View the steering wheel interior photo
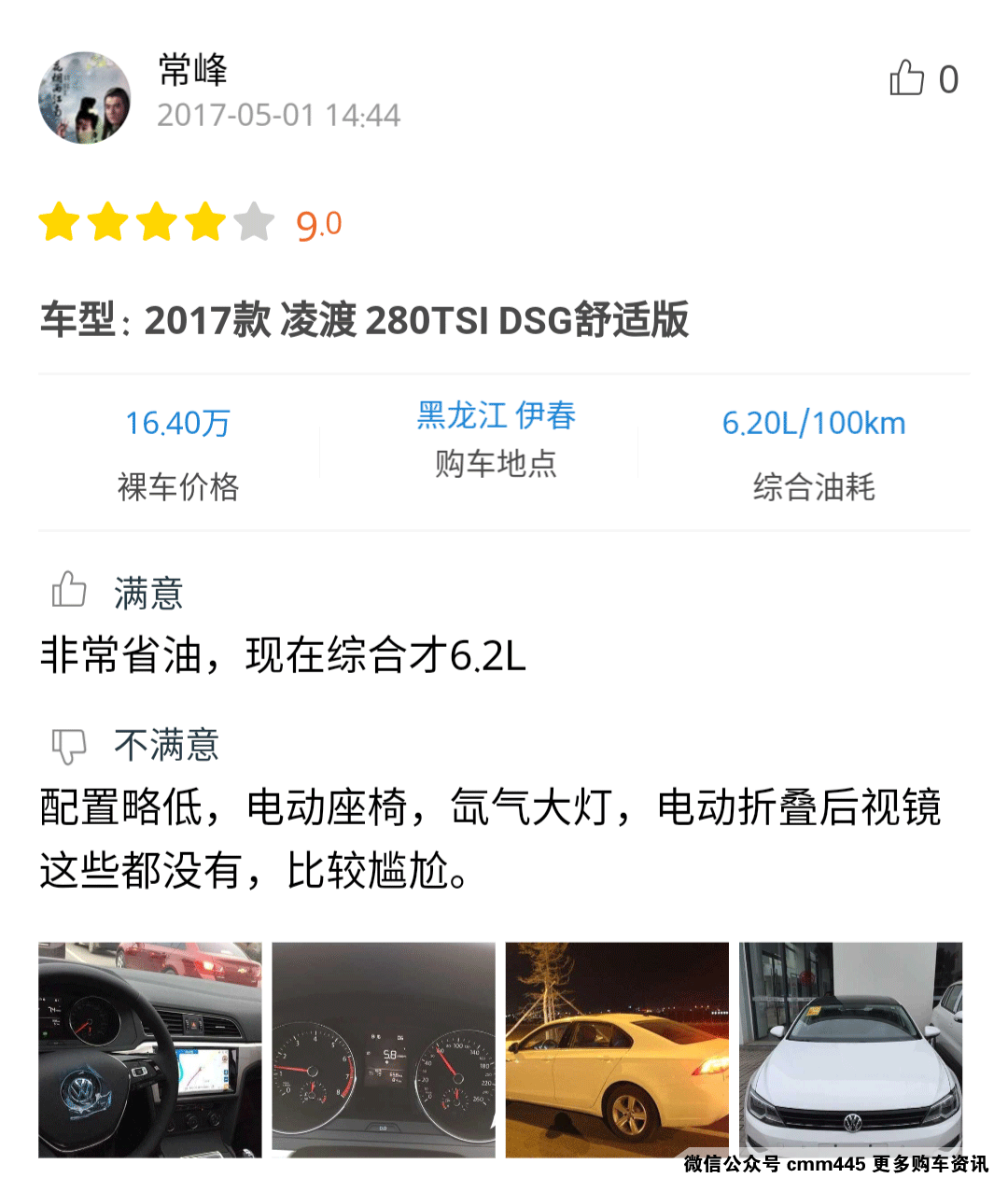 click(150, 1049)
